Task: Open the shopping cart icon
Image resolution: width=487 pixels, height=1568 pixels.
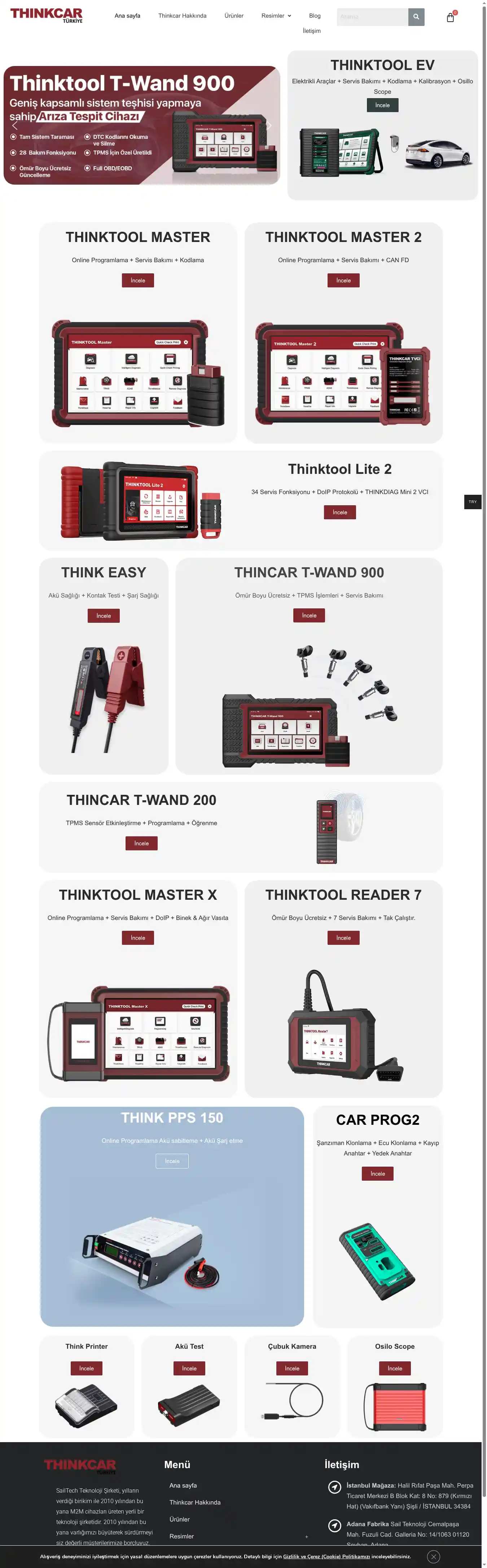Action: [x=451, y=18]
